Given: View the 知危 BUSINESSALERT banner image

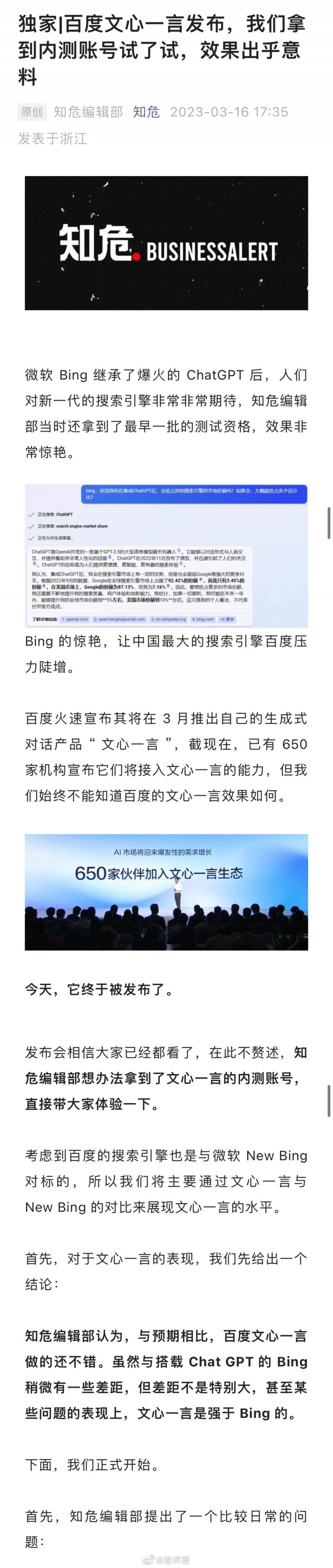Looking at the screenshot, I should 166,243.
